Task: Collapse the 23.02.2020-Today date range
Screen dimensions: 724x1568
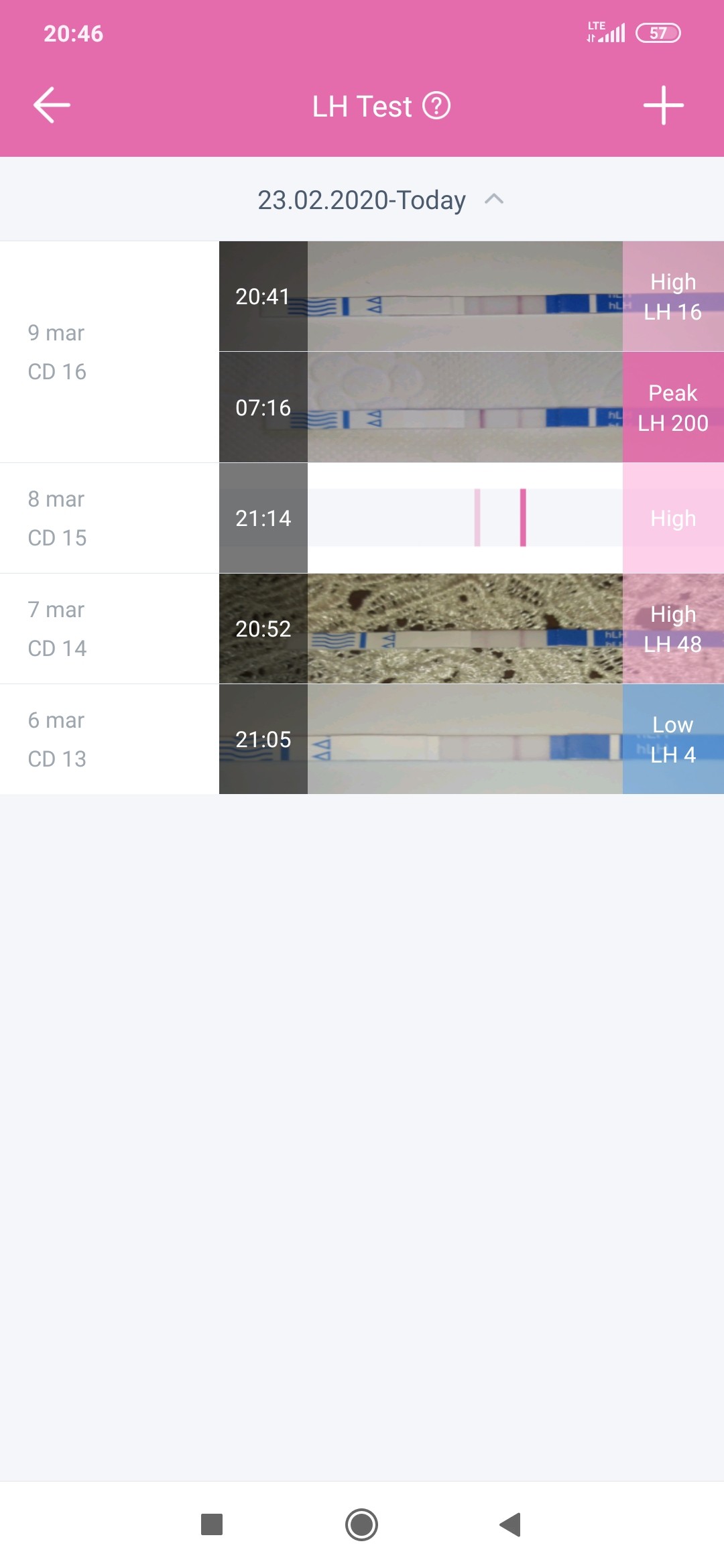Action: tap(494, 199)
